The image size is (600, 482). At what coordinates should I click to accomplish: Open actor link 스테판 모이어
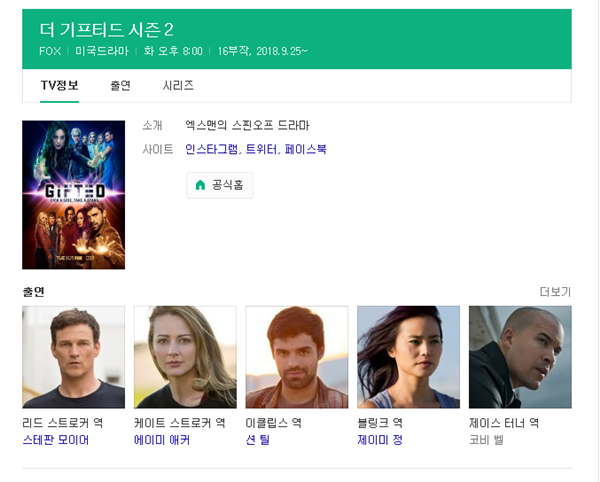pos(56,440)
